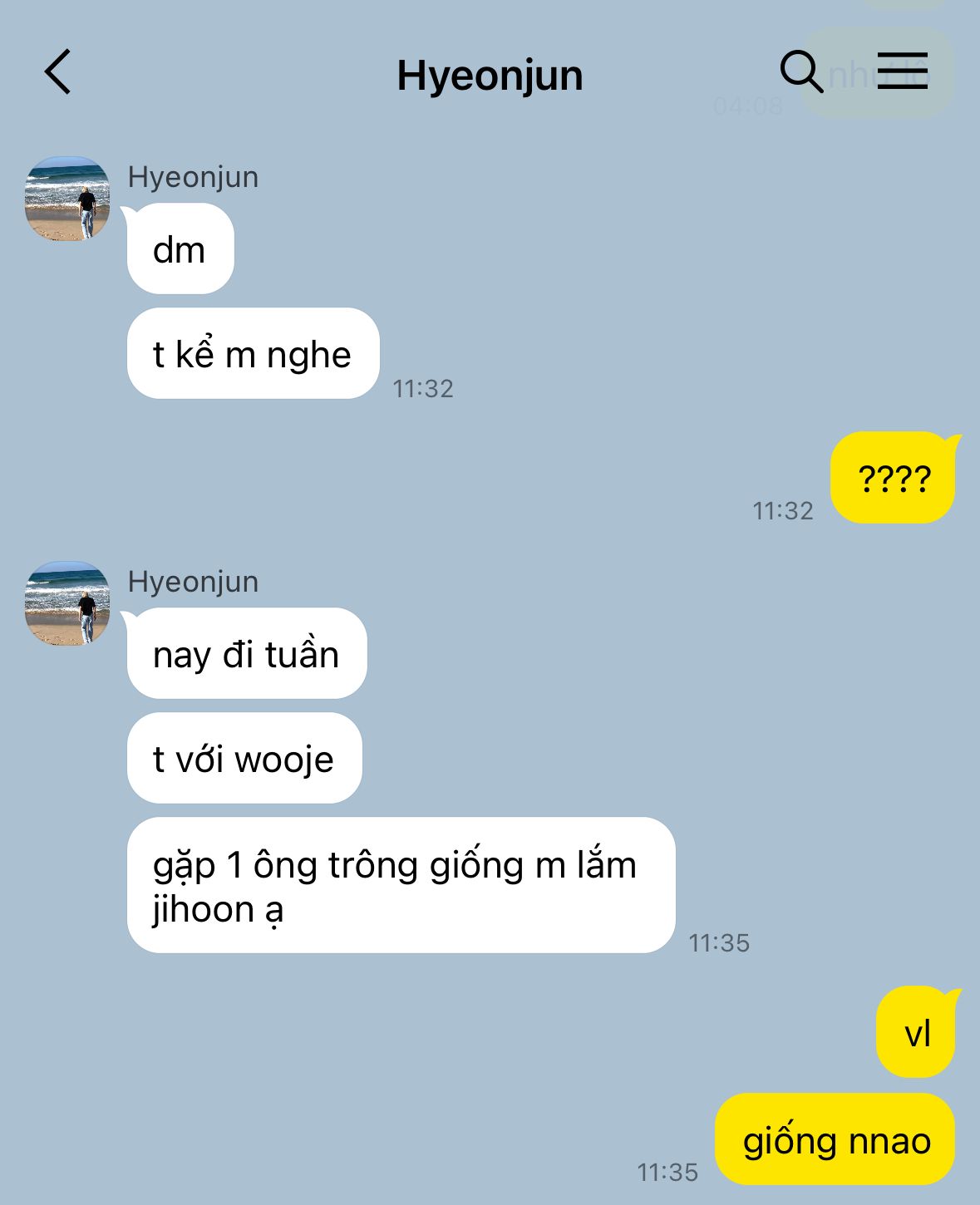The image size is (980, 1205).
Task: Go back from Hyeonjun's chat
Action: point(57,71)
